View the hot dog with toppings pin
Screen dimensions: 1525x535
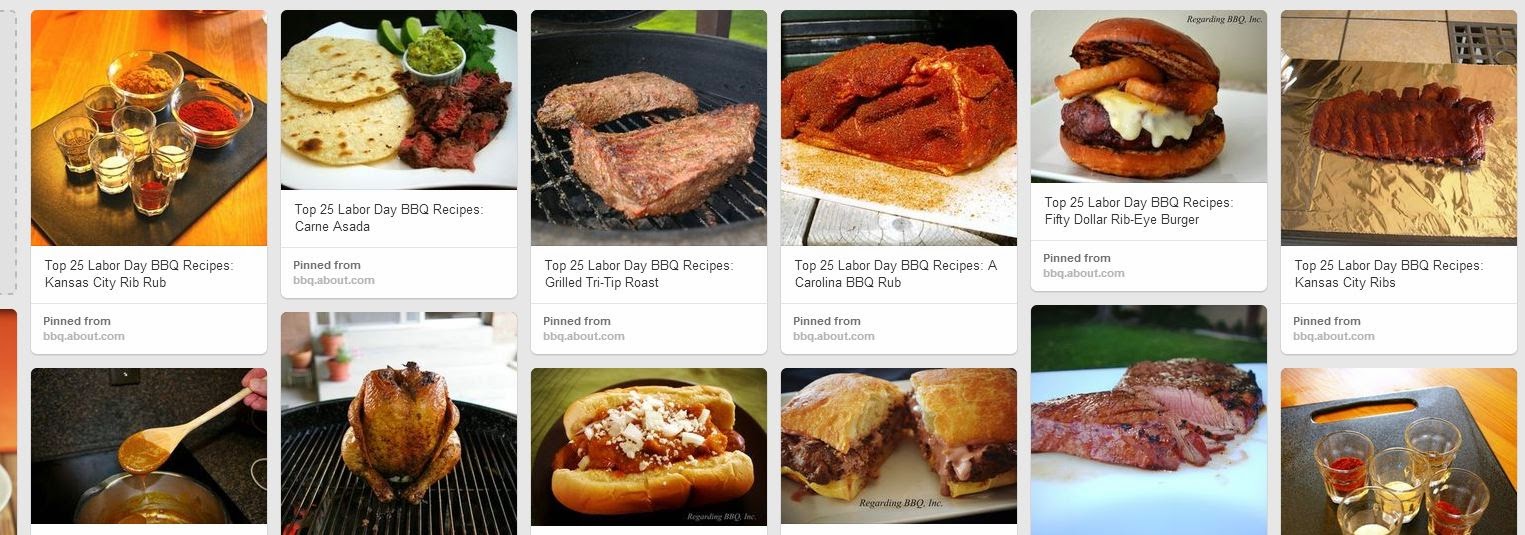[x=648, y=446]
